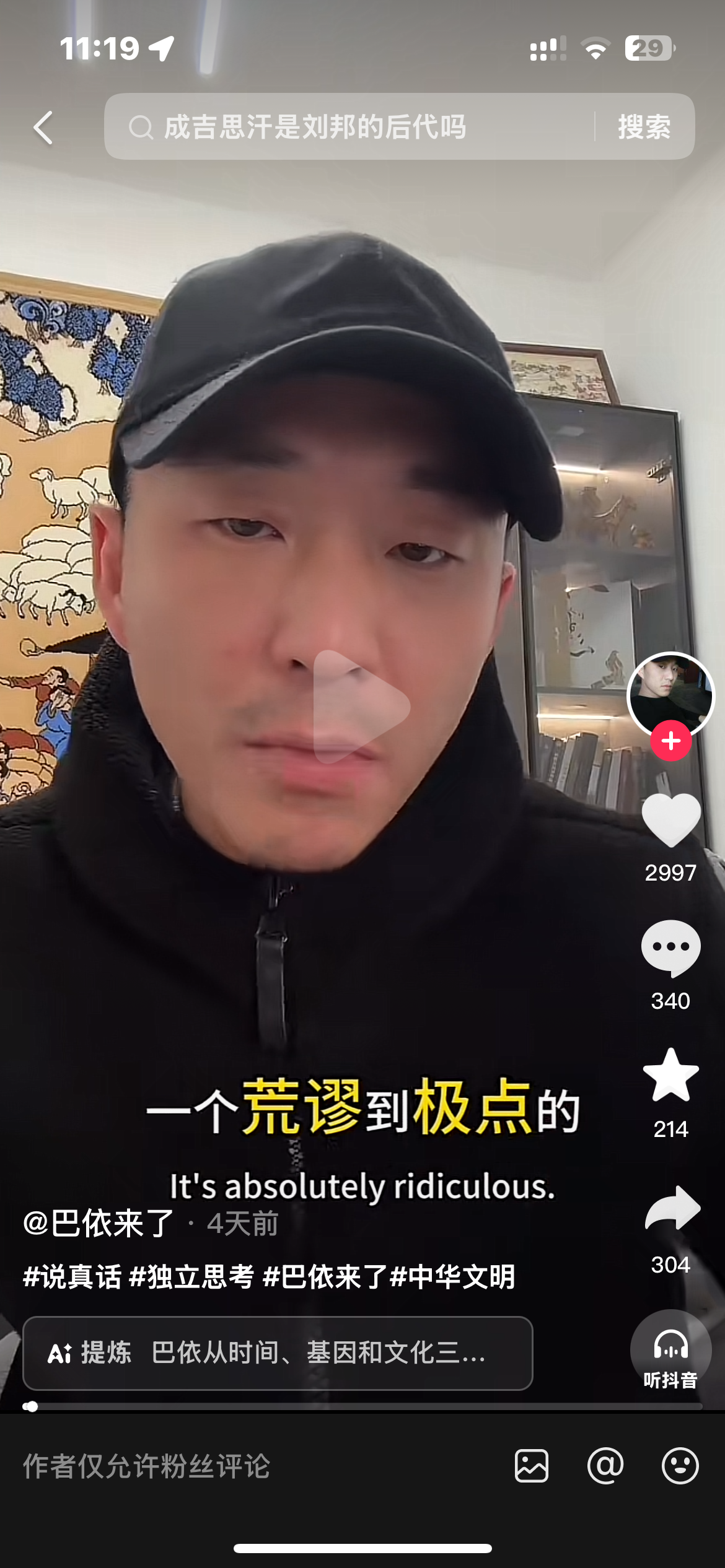Viewport: 725px width, 1568px height.
Task: Open the #中华文明 hashtag
Action: [453, 1277]
